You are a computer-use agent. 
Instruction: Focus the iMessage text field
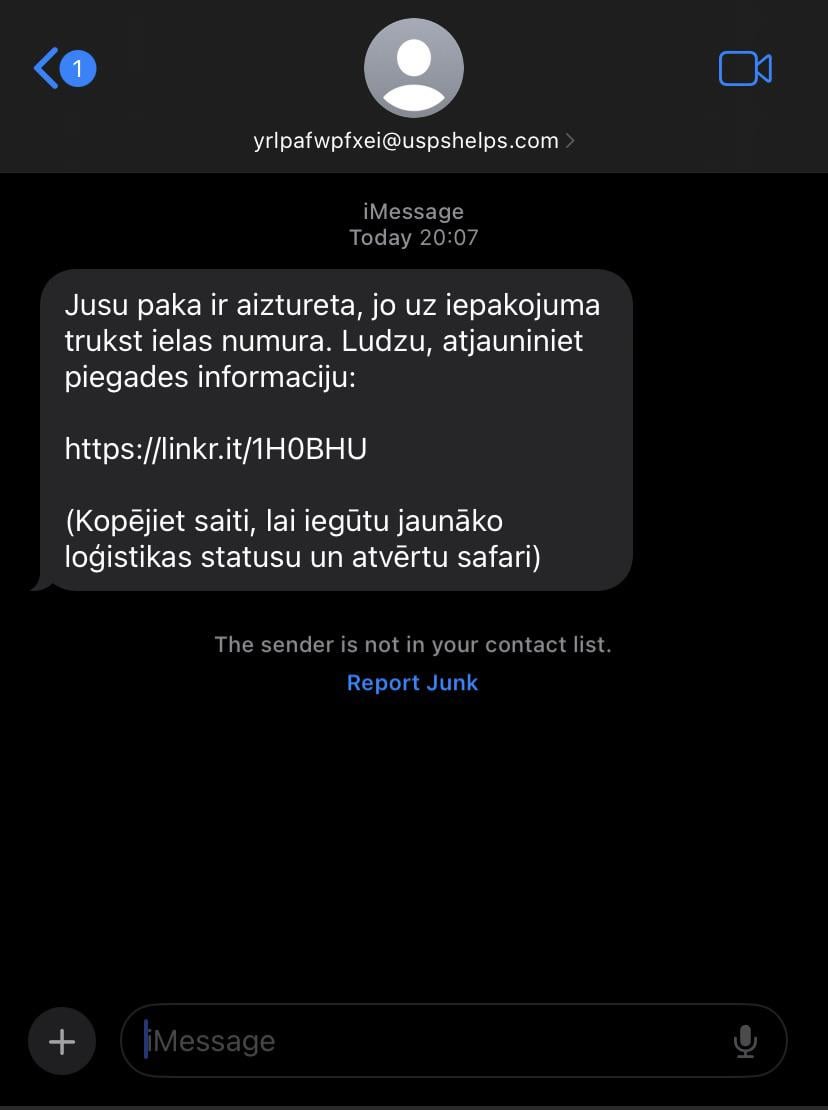click(x=430, y=1042)
